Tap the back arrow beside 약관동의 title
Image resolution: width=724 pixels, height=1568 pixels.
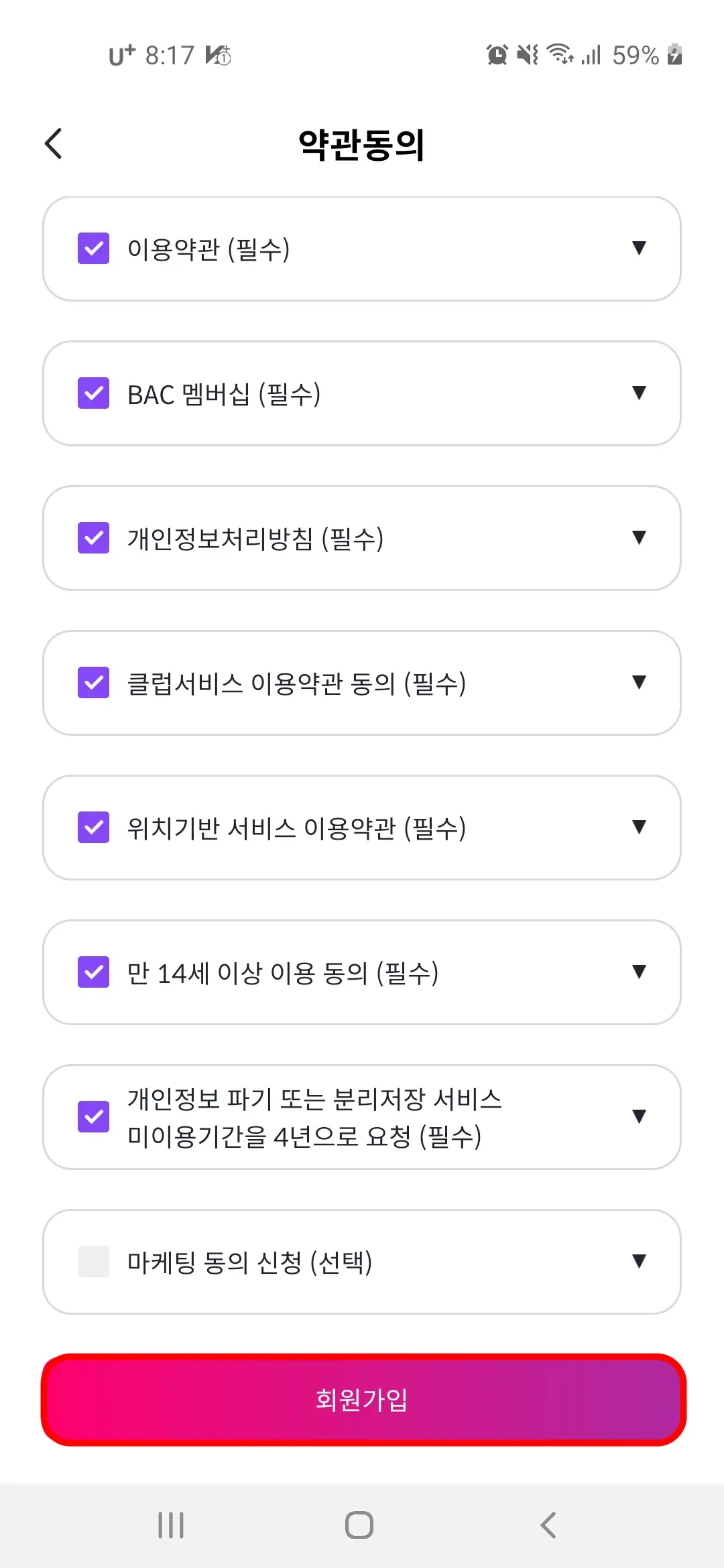tap(53, 143)
